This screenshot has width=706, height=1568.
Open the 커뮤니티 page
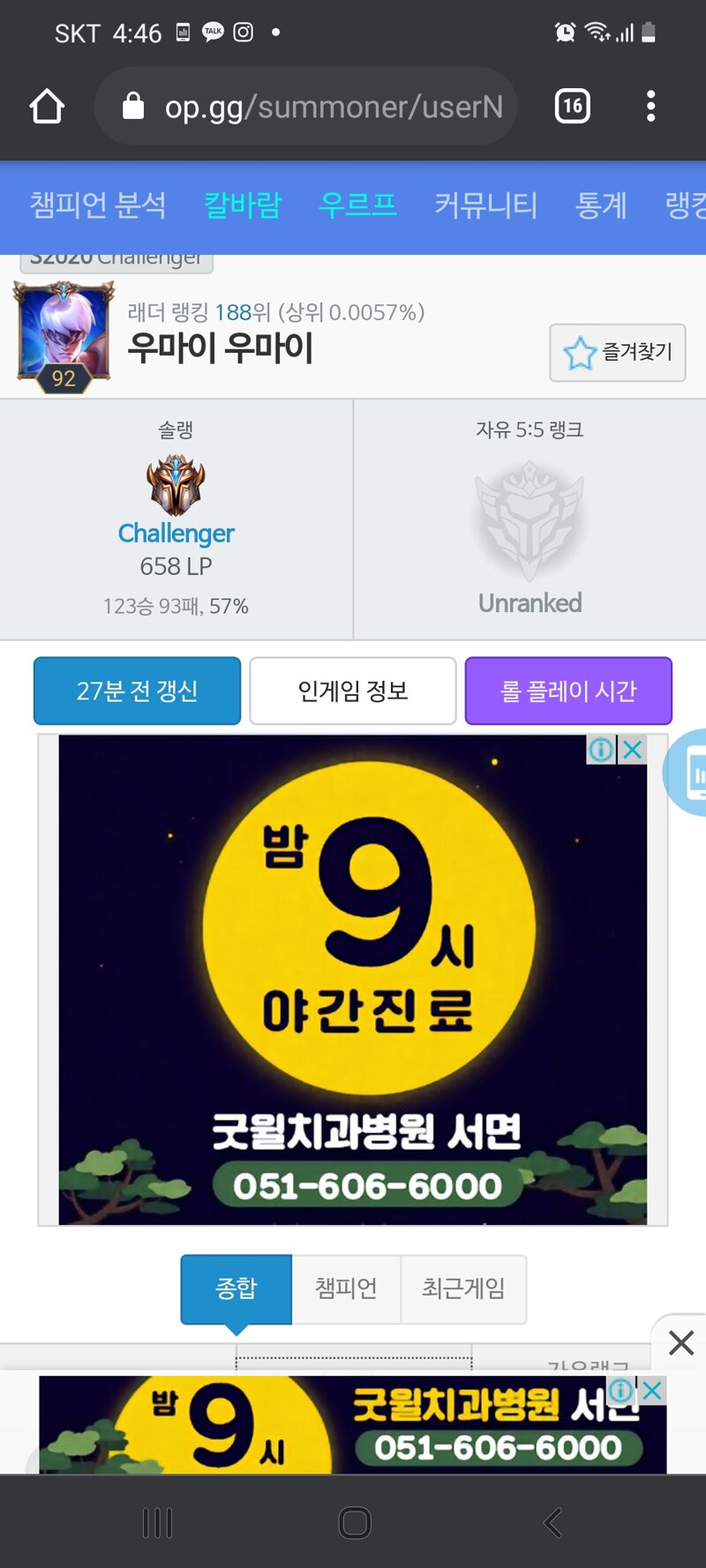[x=485, y=205]
